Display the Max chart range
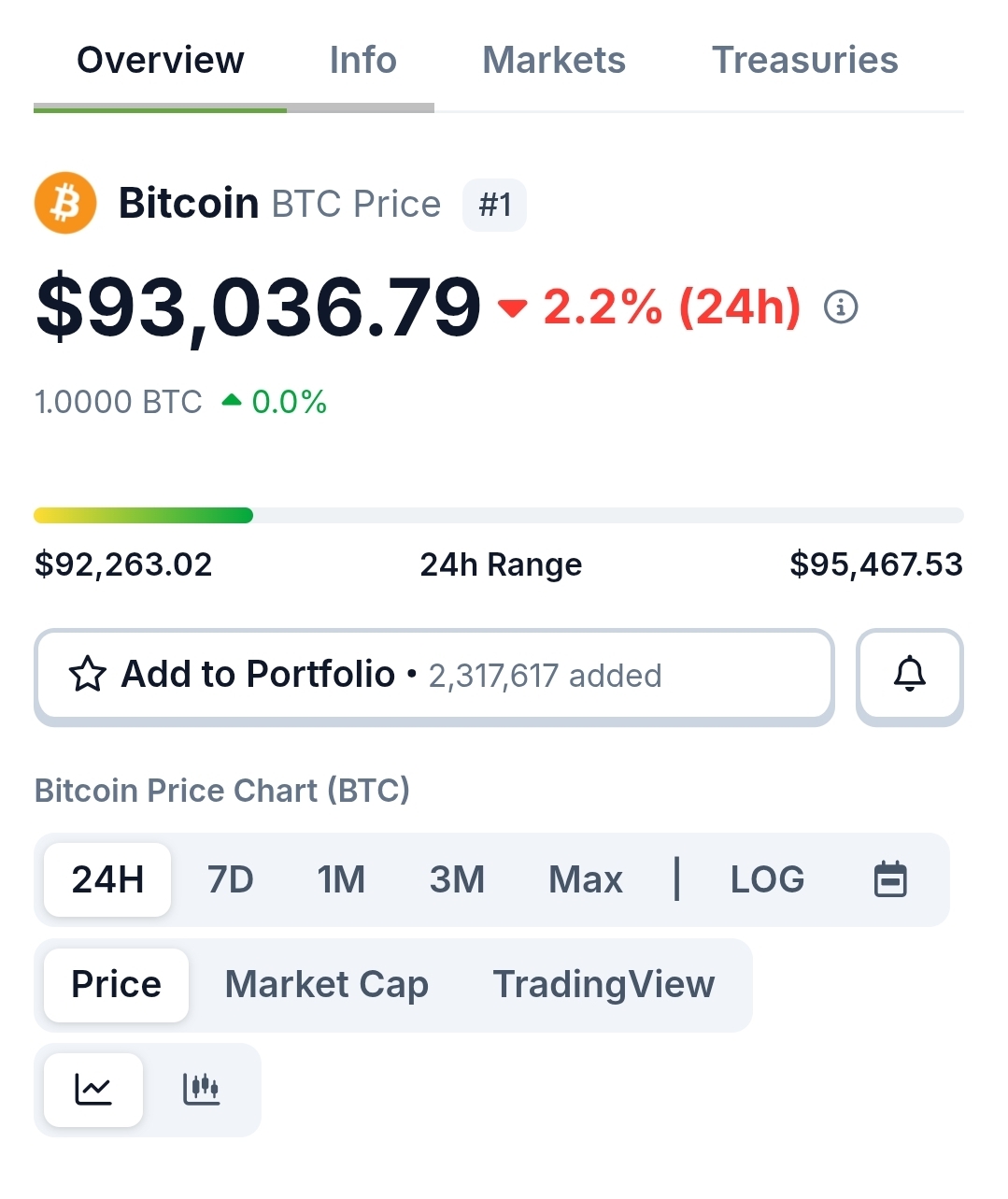Viewport: 1008px width, 1199px height. (586, 879)
